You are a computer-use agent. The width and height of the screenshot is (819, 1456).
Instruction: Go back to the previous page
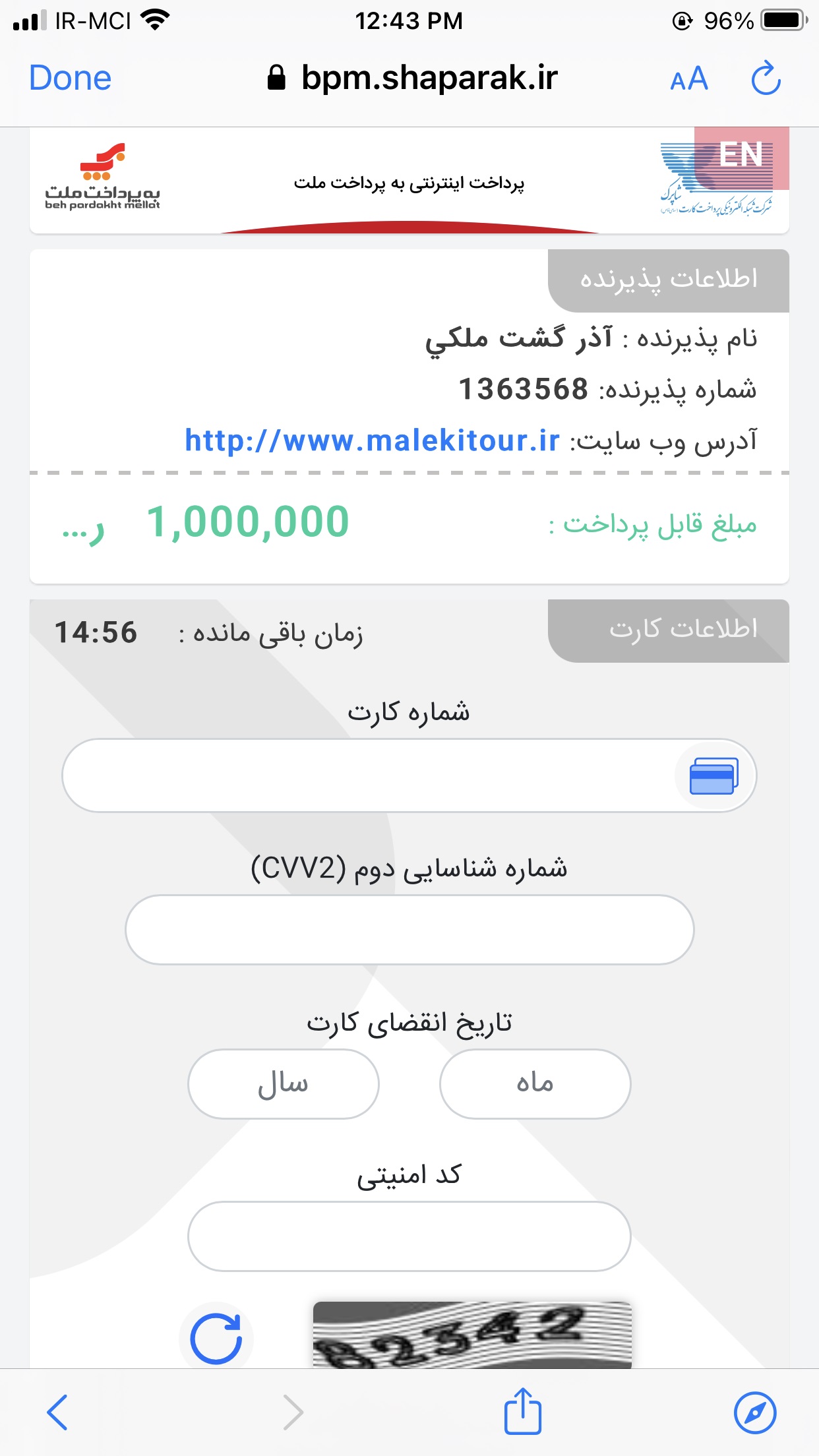click(57, 1412)
